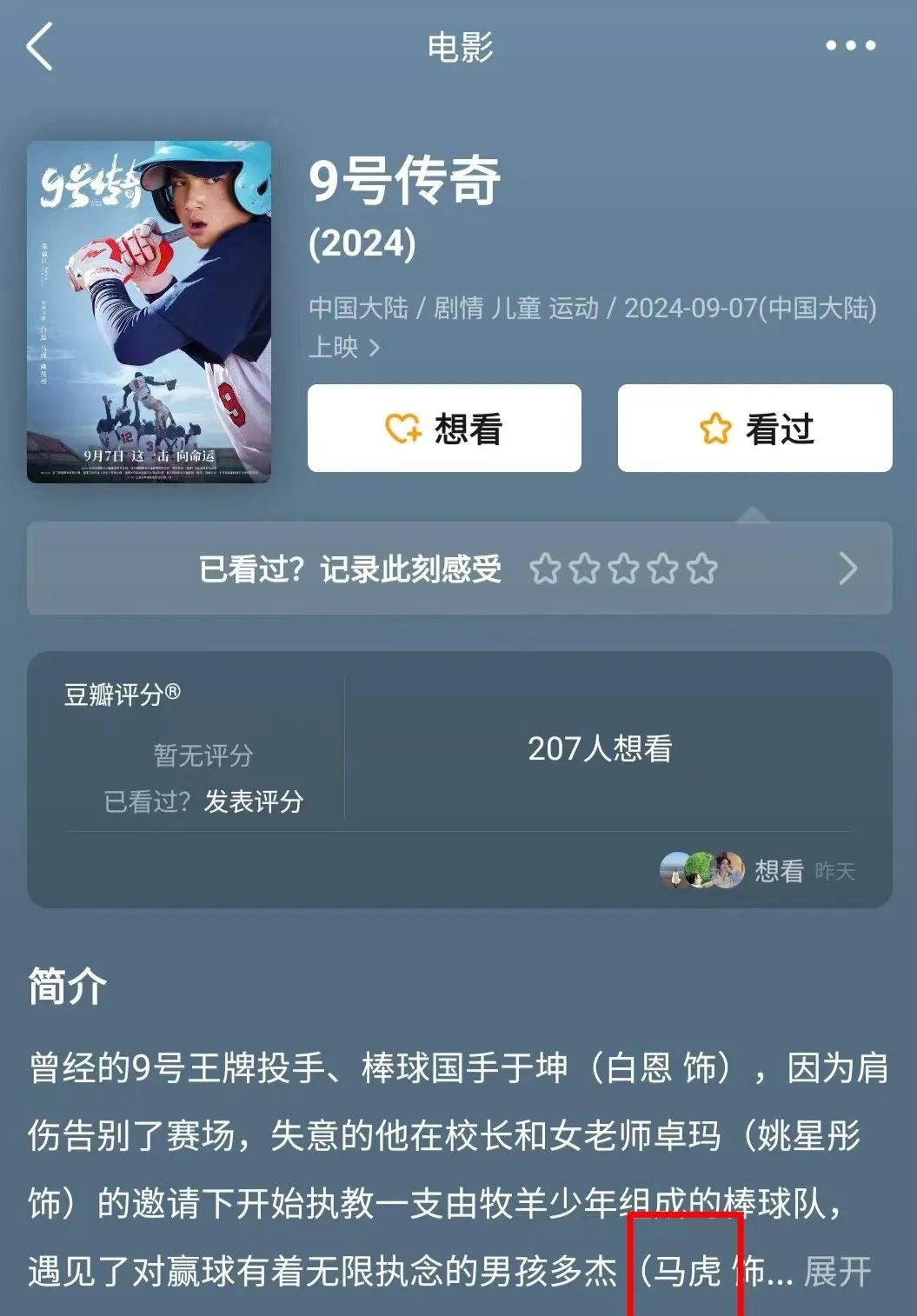Image resolution: width=917 pixels, height=1316 pixels.
Task: Mark the movie as 看过
Action: point(754,429)
